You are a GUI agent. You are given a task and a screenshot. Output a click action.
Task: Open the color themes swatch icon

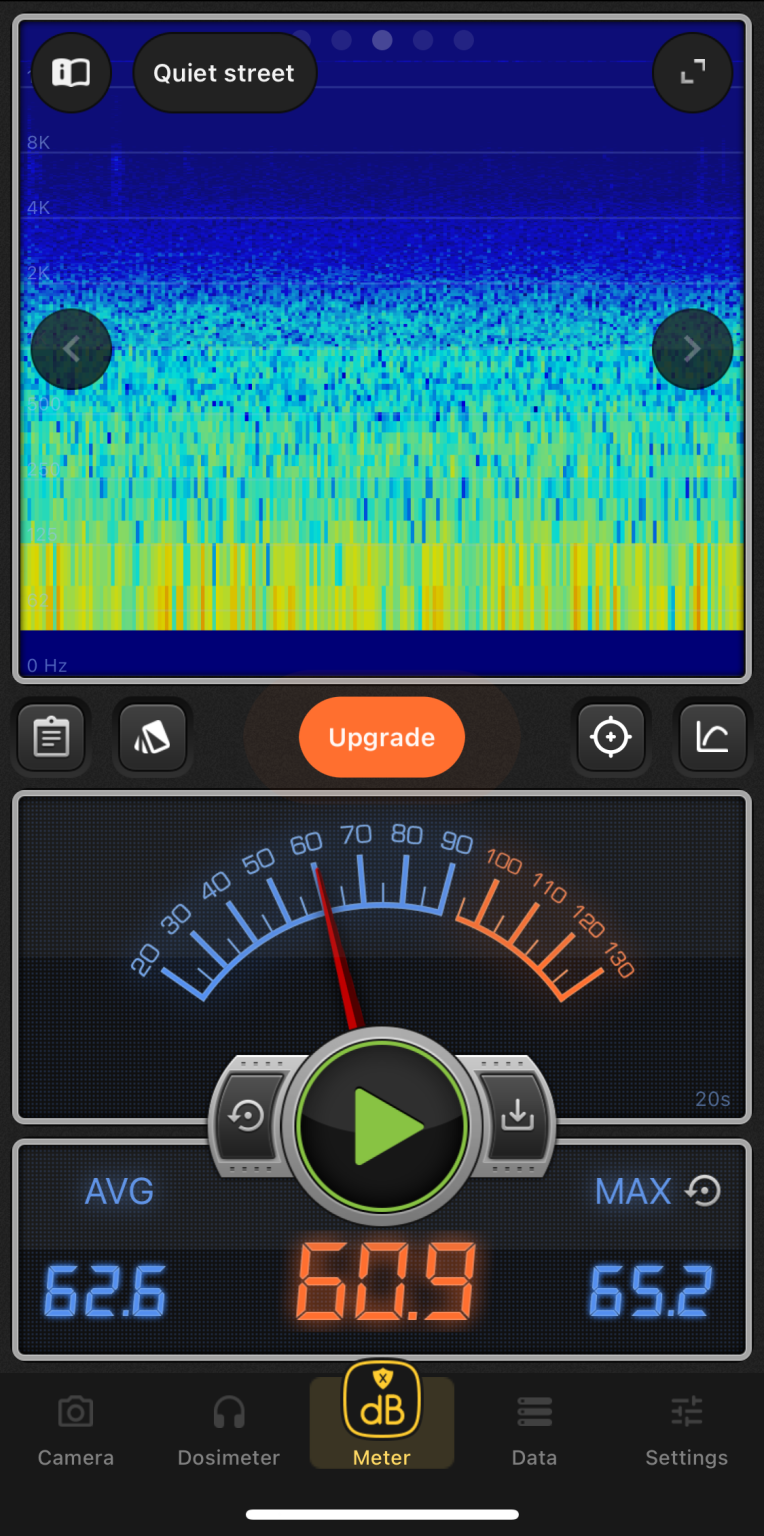coord(152,738)
